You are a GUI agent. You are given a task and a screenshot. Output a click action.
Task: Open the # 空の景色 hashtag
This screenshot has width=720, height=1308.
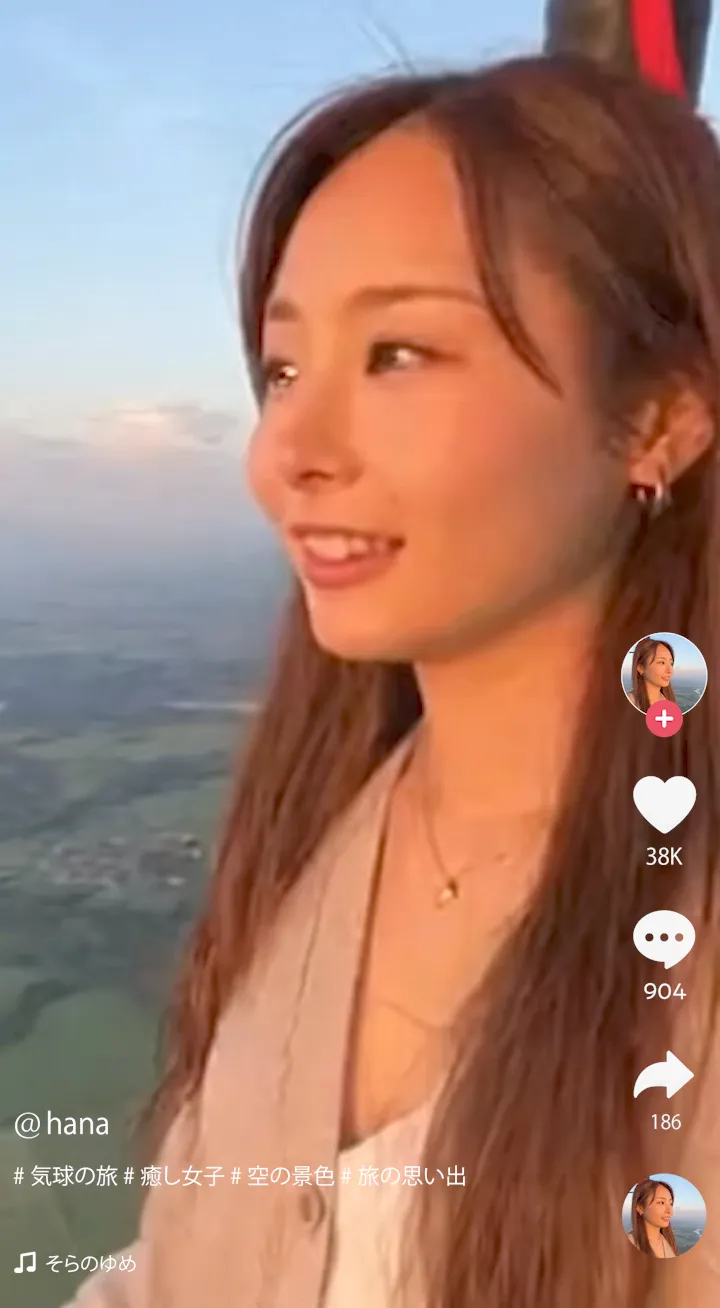pos(283,1176)
